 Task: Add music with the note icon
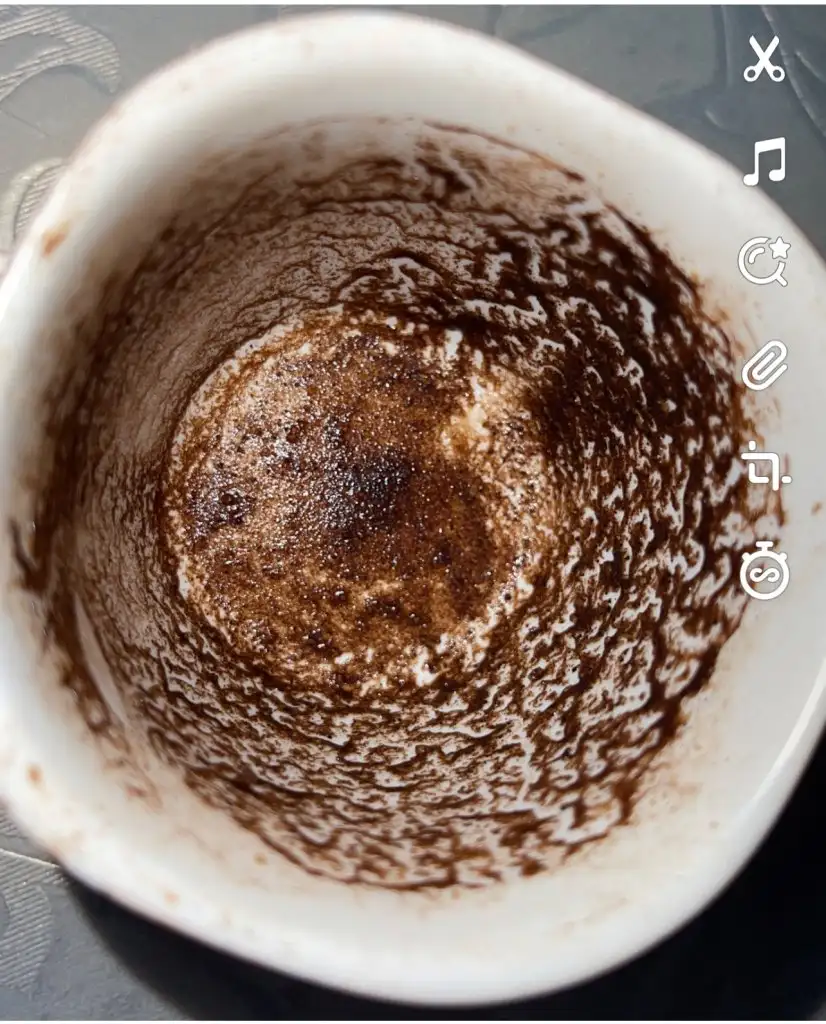[765, 162]
